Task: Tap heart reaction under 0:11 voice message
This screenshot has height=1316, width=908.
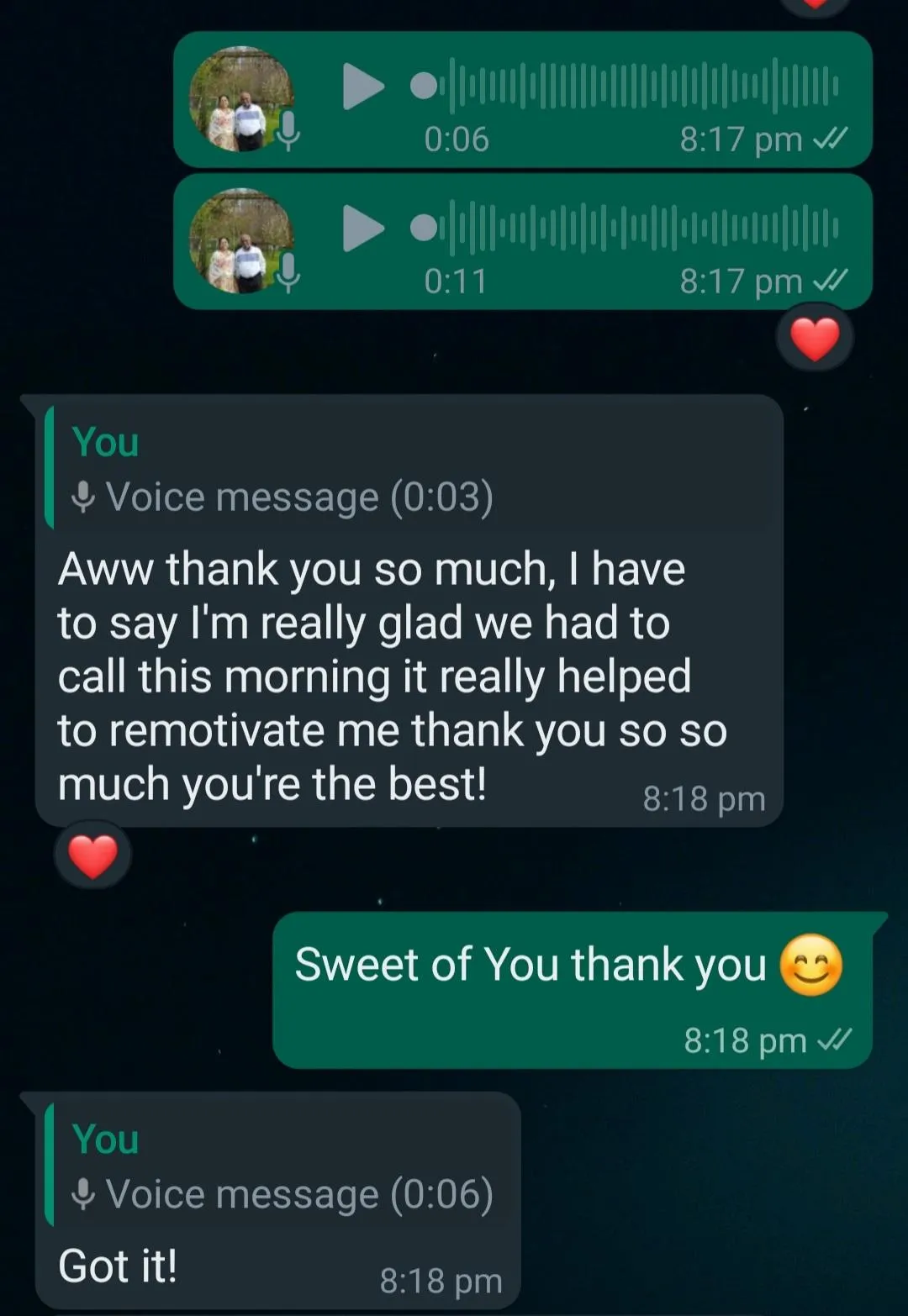Action: tap(815, 340)
